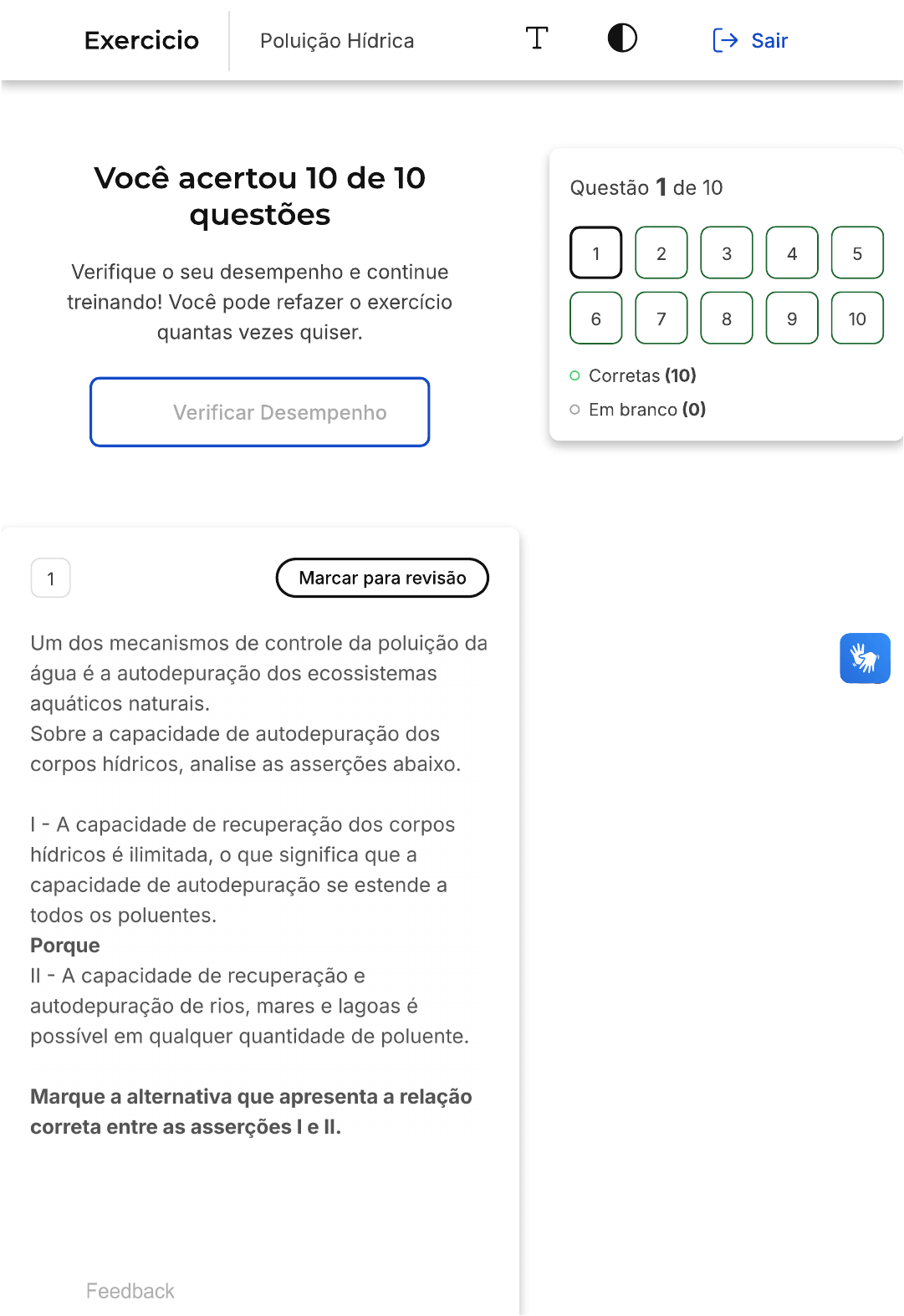Exit the exercise with Sair
The image size is (904, 1316).
coord(750,40)
